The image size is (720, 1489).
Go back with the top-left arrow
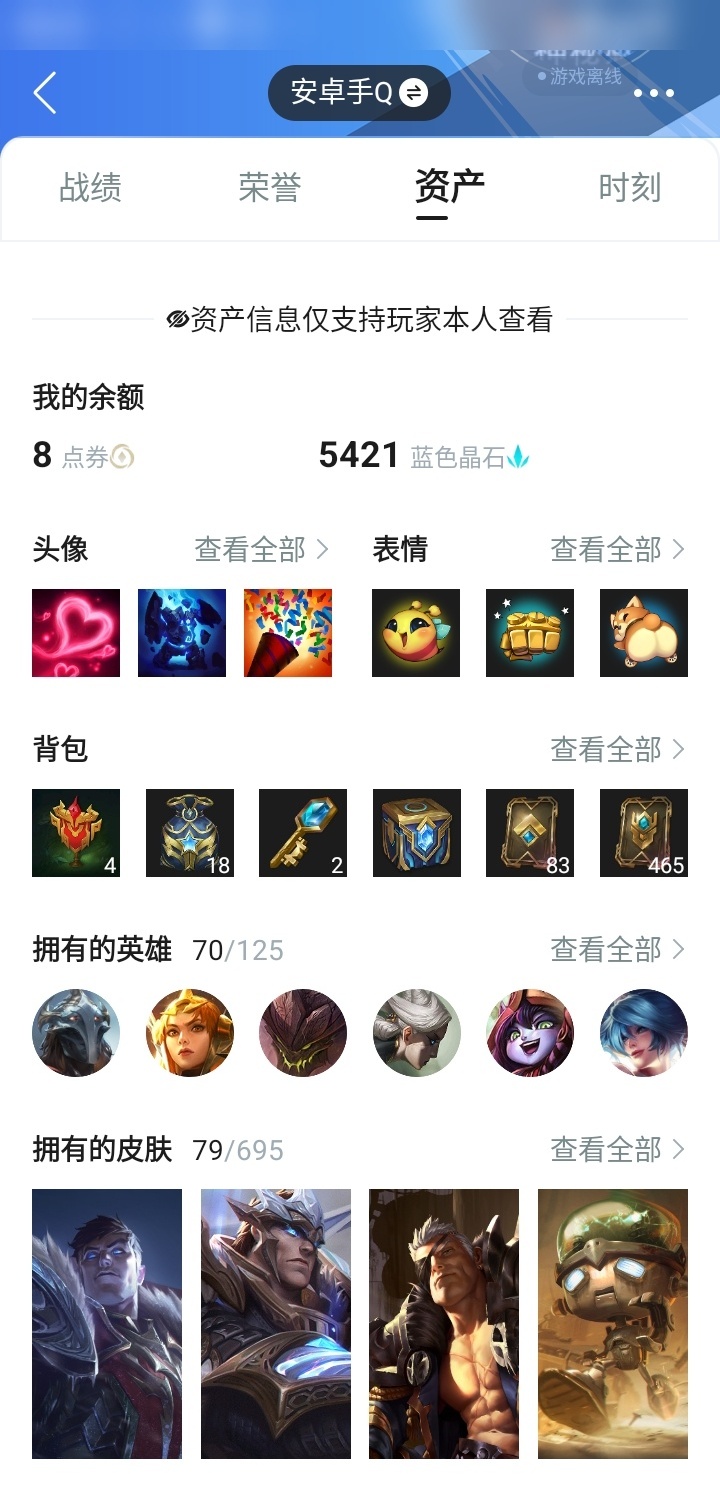click(45, 93)
